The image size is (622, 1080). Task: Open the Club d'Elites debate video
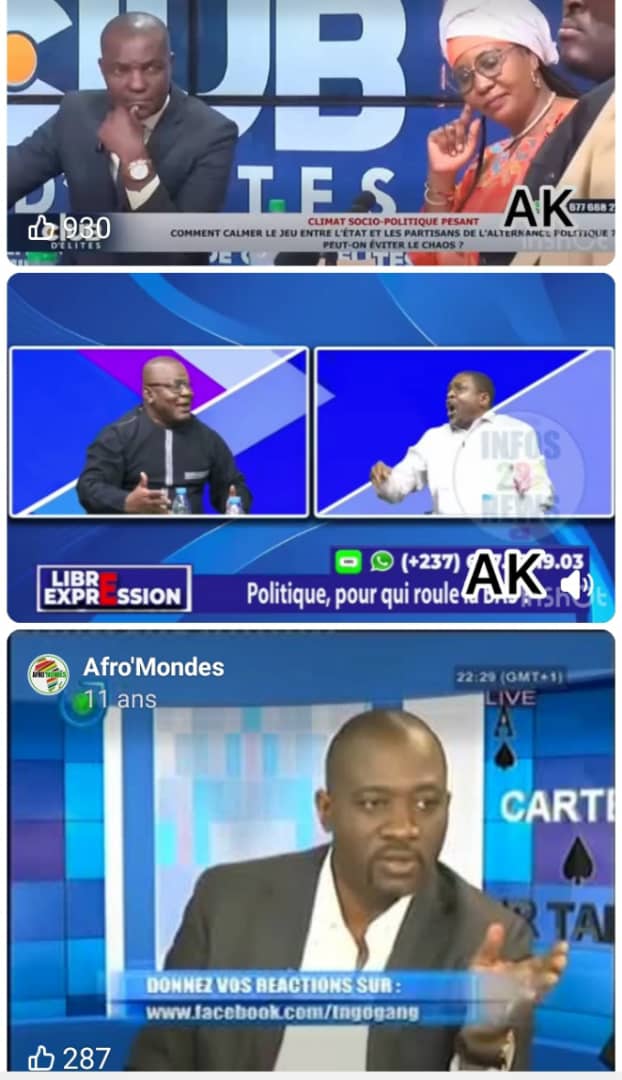tap(310, 120)
